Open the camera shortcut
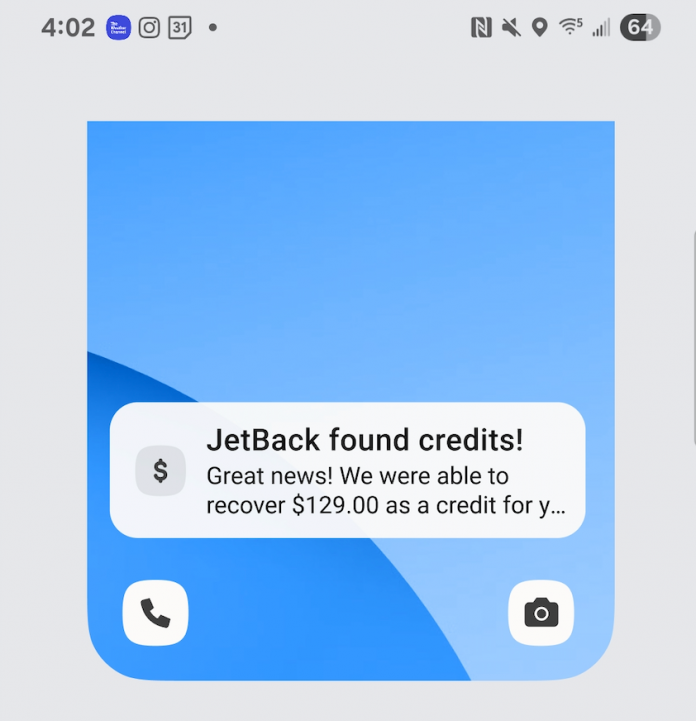 (541, 612)
